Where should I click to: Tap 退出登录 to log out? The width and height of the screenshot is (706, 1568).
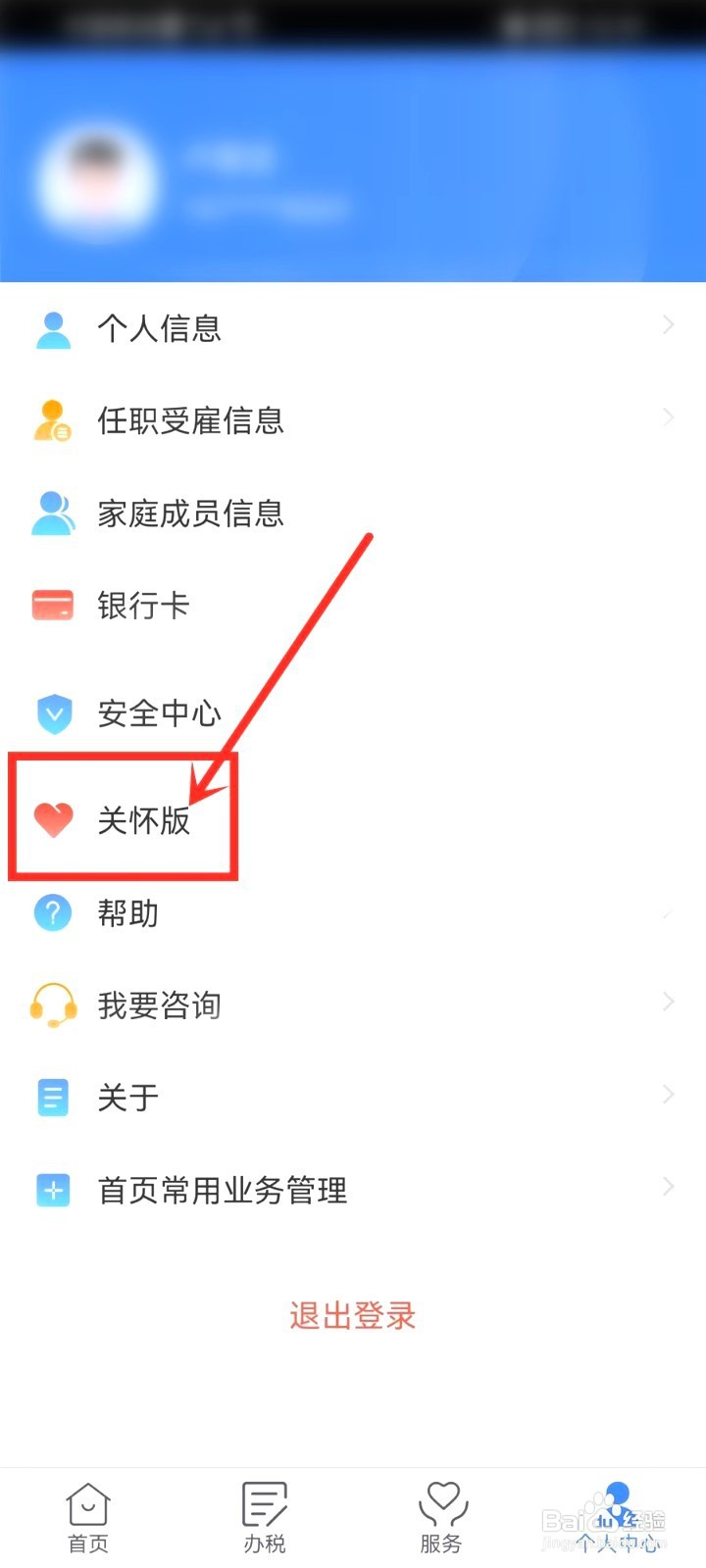(352, 1316)
